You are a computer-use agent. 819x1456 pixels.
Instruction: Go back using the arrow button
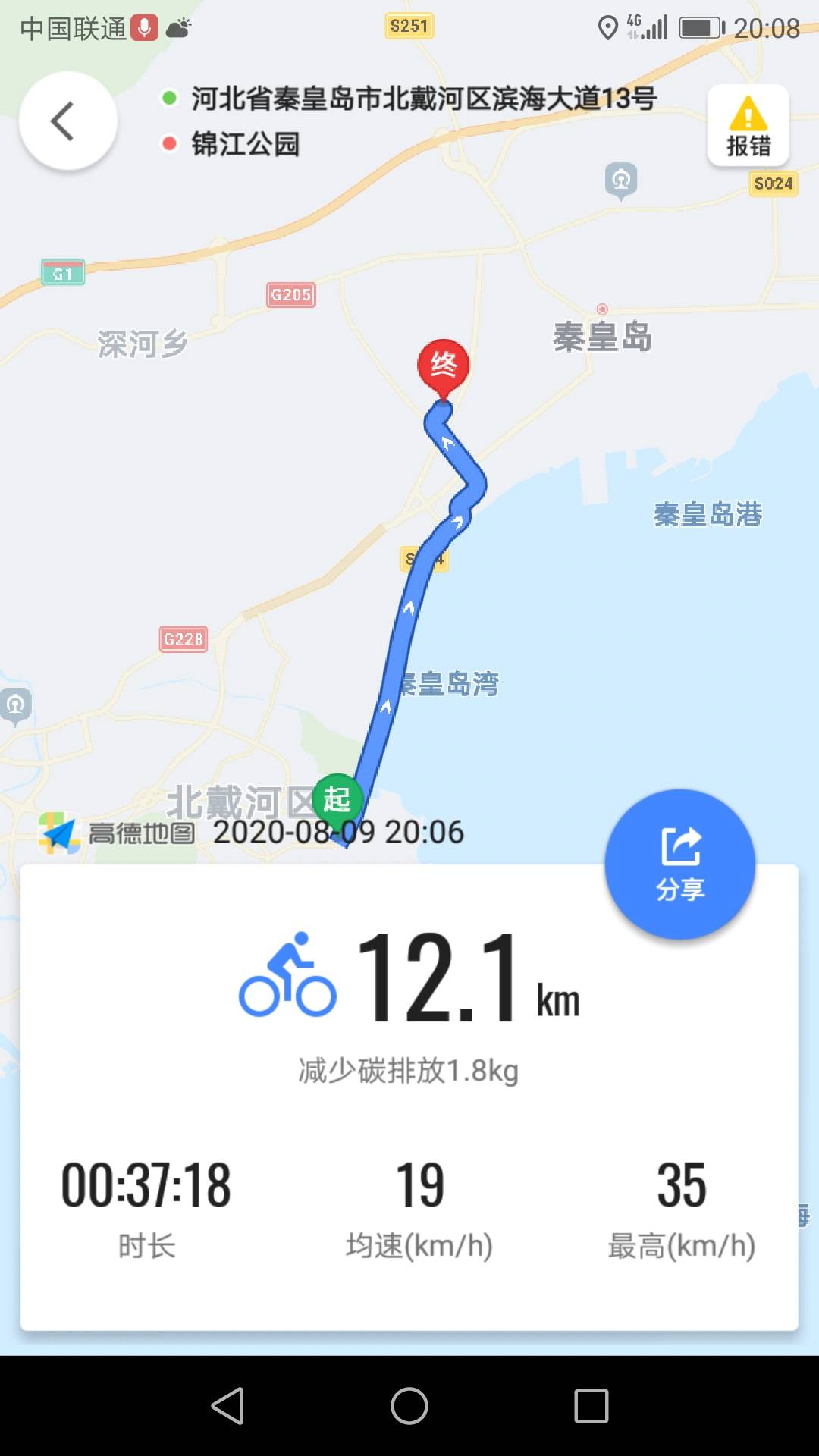coord(67,121)
